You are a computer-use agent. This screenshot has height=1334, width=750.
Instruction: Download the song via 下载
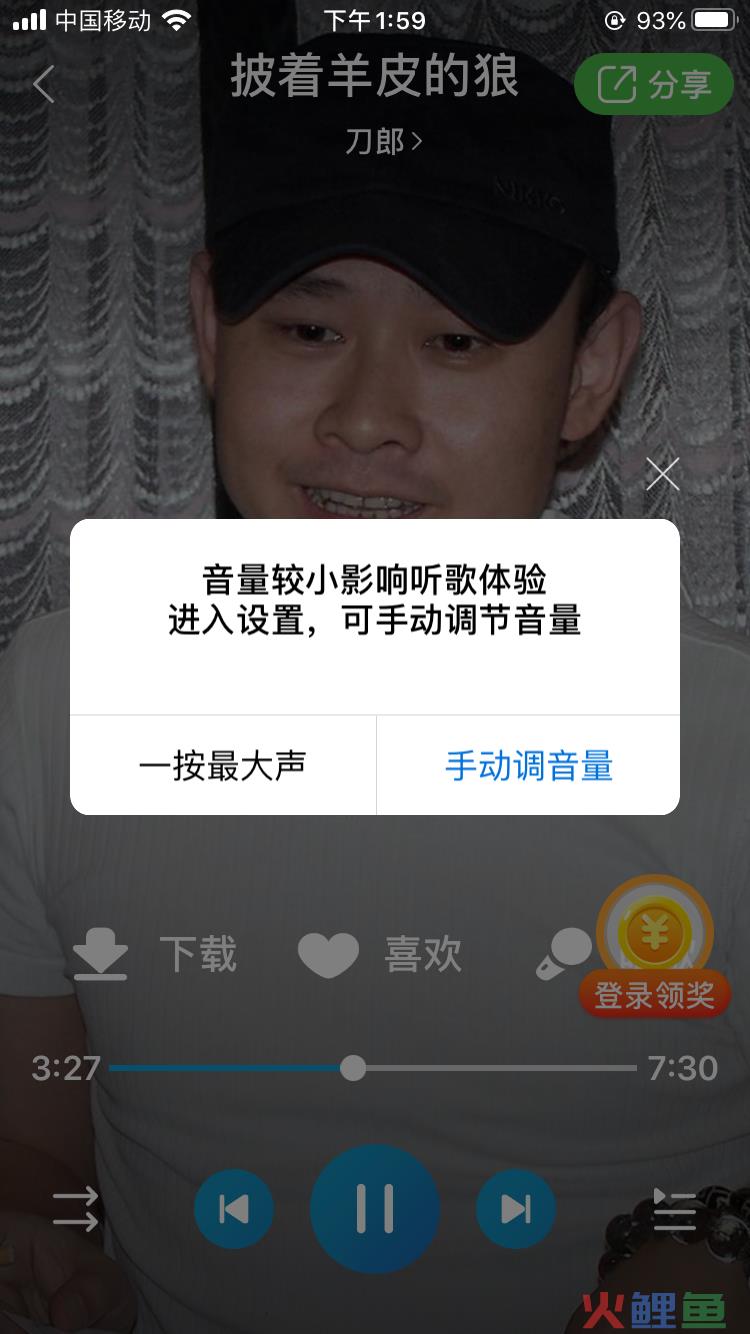[x=156, y=954]
